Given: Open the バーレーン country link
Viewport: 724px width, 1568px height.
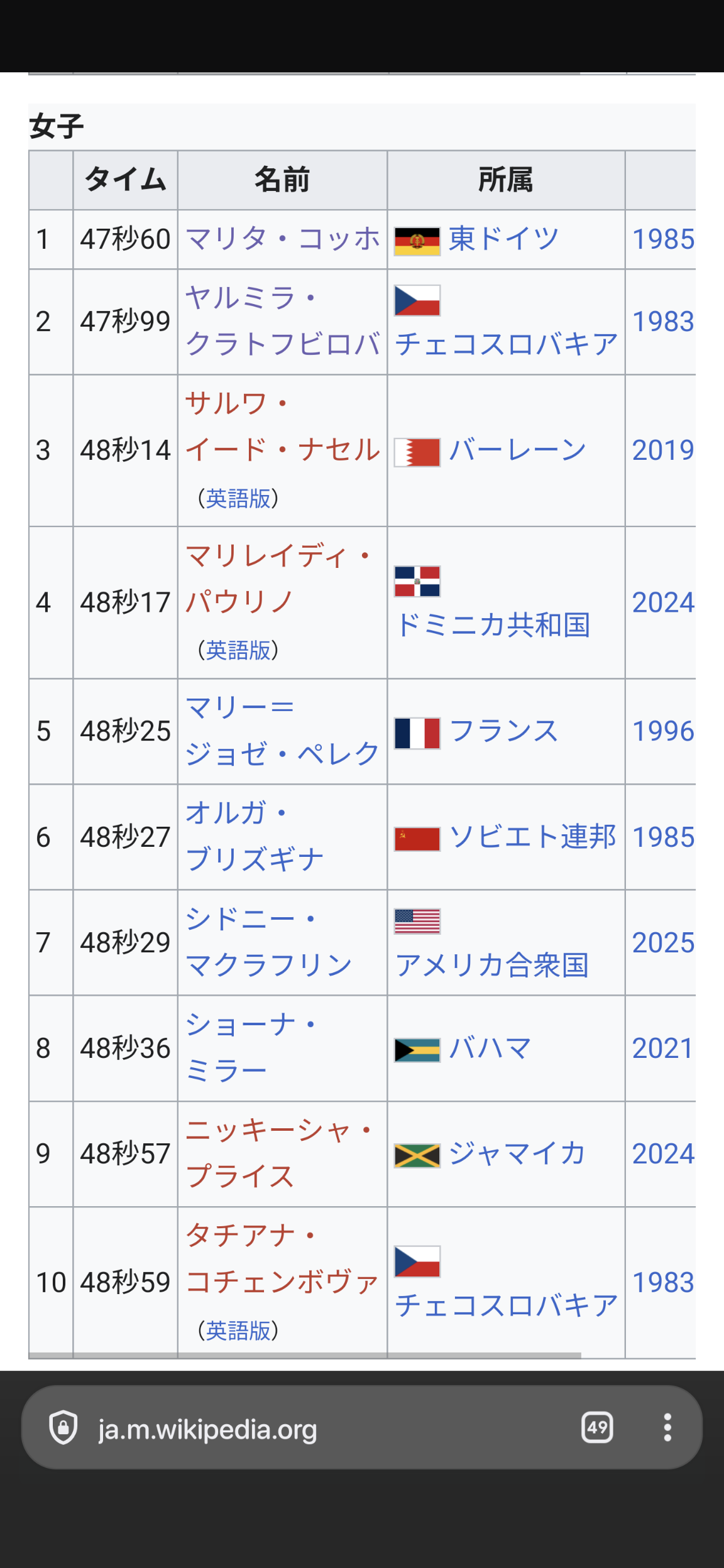Looking at the screenshot, I should pyautogui.click(x=517, y=450).
